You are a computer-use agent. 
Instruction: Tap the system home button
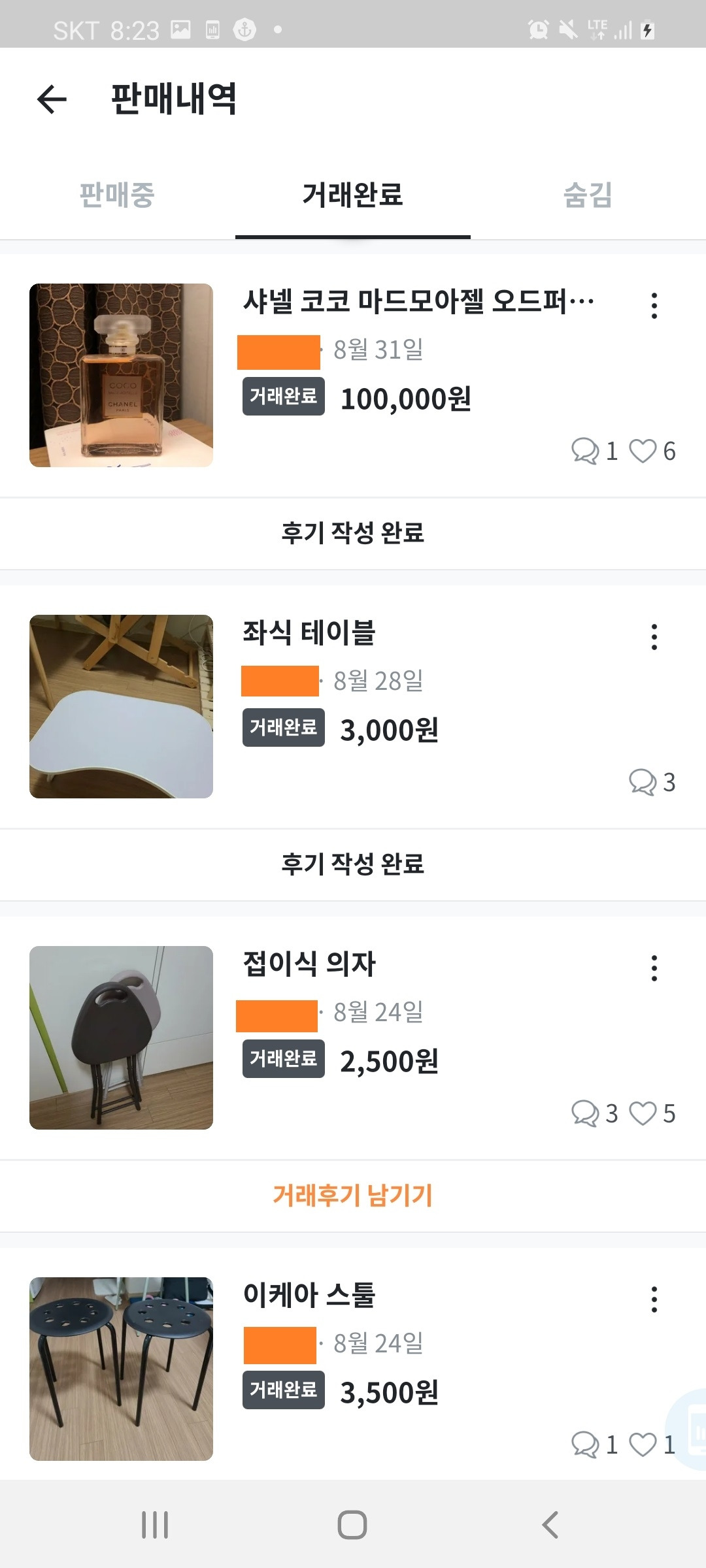coord(352,1525)
